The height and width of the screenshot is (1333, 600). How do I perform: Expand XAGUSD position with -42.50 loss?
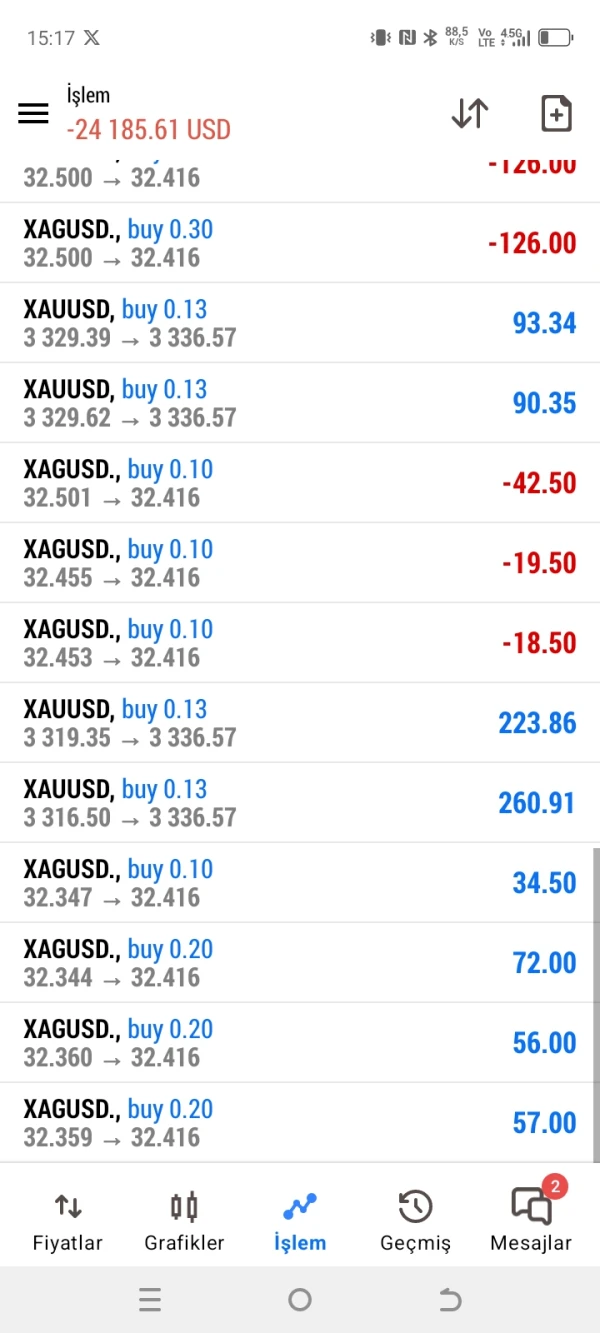(300, 483)
